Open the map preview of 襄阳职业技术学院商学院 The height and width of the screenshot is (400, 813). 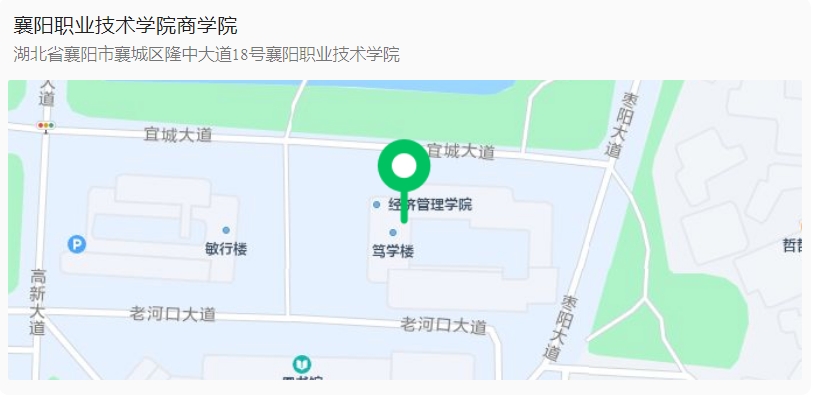pos(404,229)
